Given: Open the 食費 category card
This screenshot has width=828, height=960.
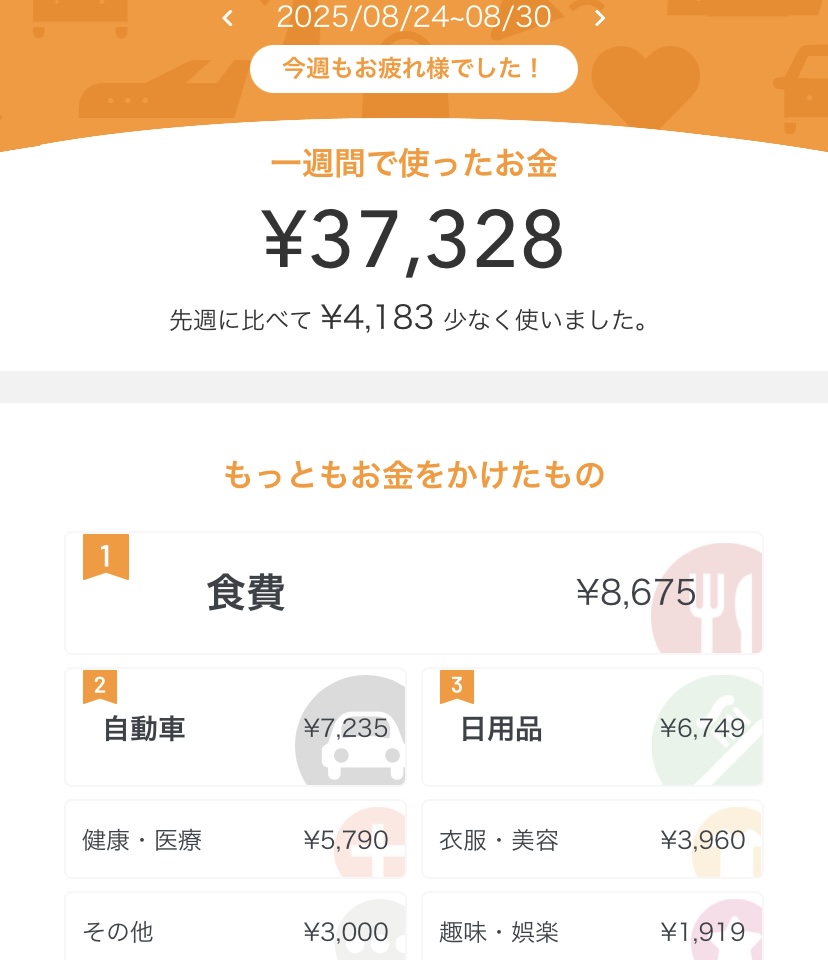Looking at the screenshot, I should coord(413,593).
